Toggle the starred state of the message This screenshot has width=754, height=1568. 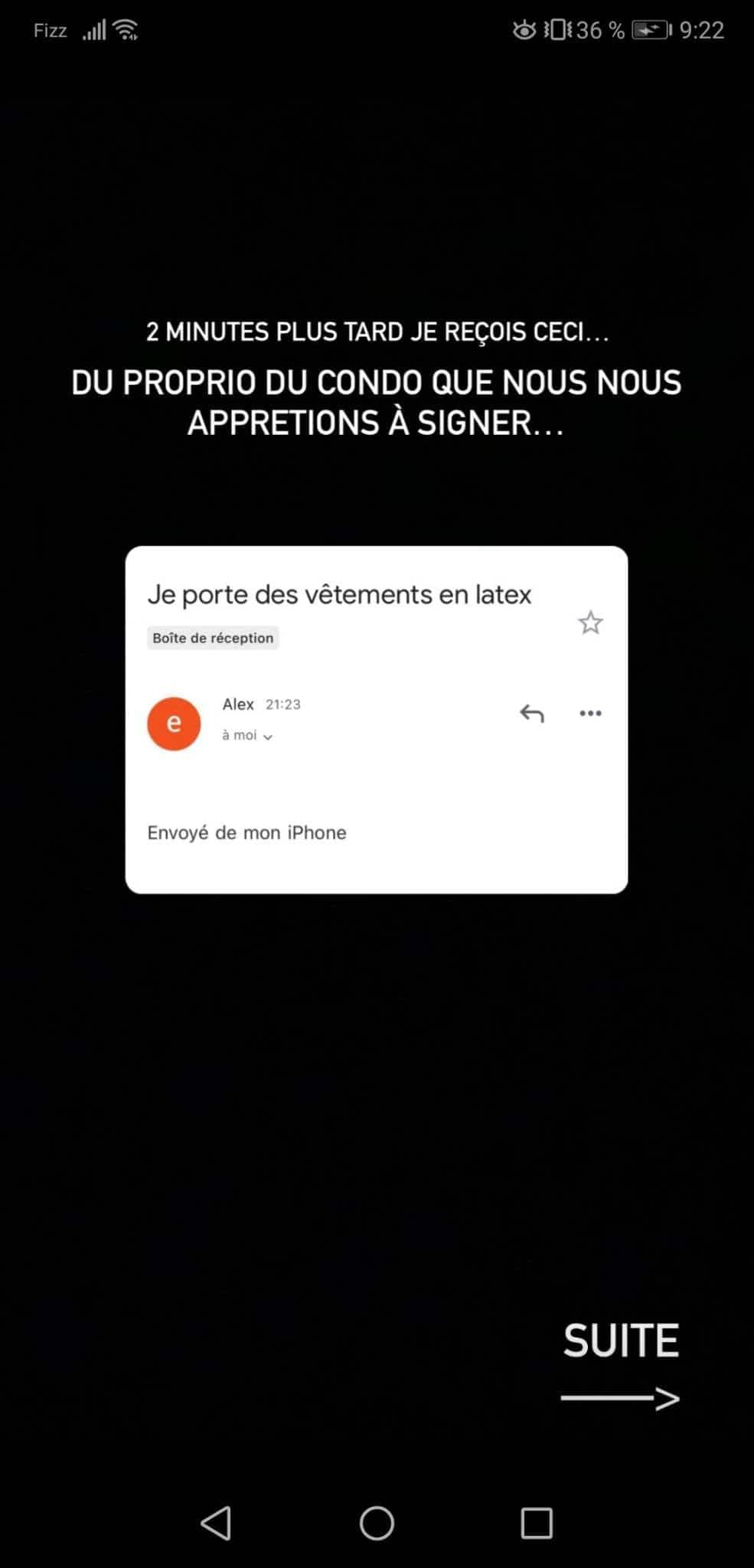pos(591,624)
